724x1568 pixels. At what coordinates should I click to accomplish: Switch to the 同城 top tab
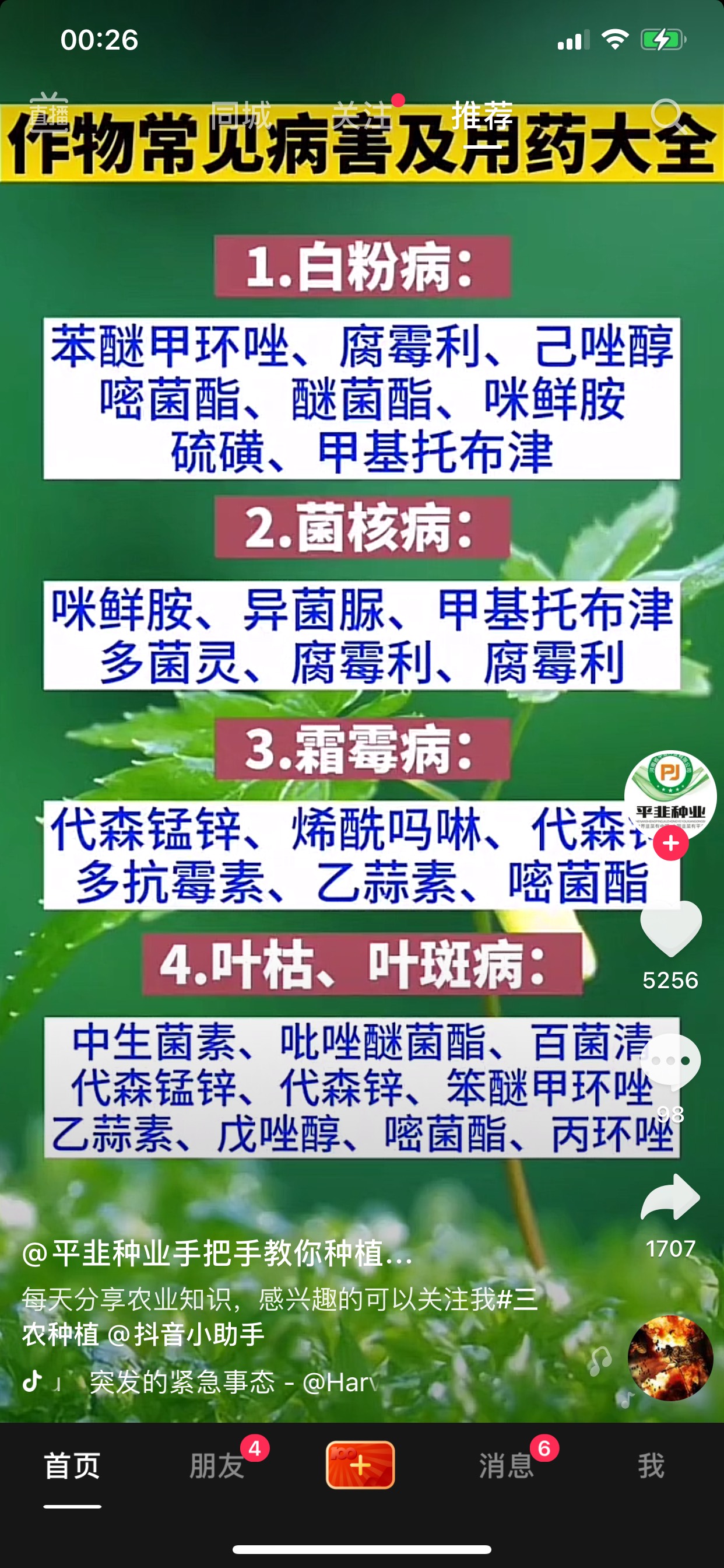(240, 114)
